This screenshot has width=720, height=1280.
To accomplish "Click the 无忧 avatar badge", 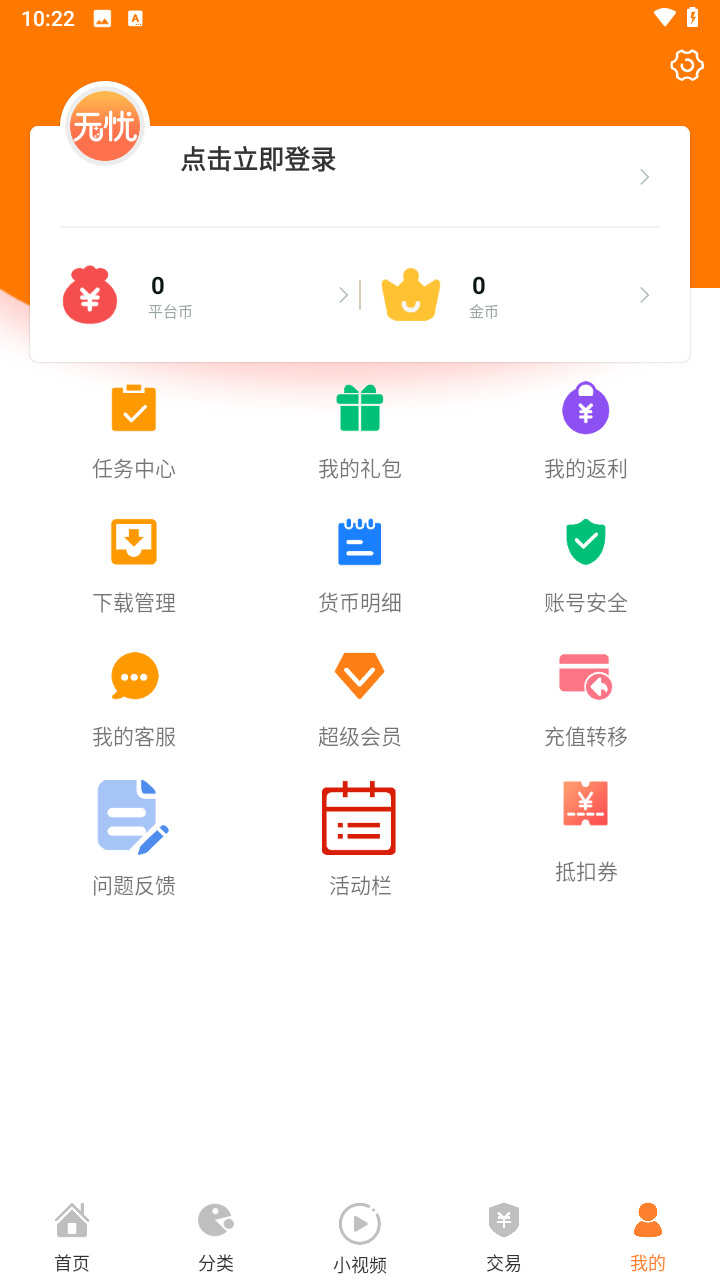I will 104,124.
